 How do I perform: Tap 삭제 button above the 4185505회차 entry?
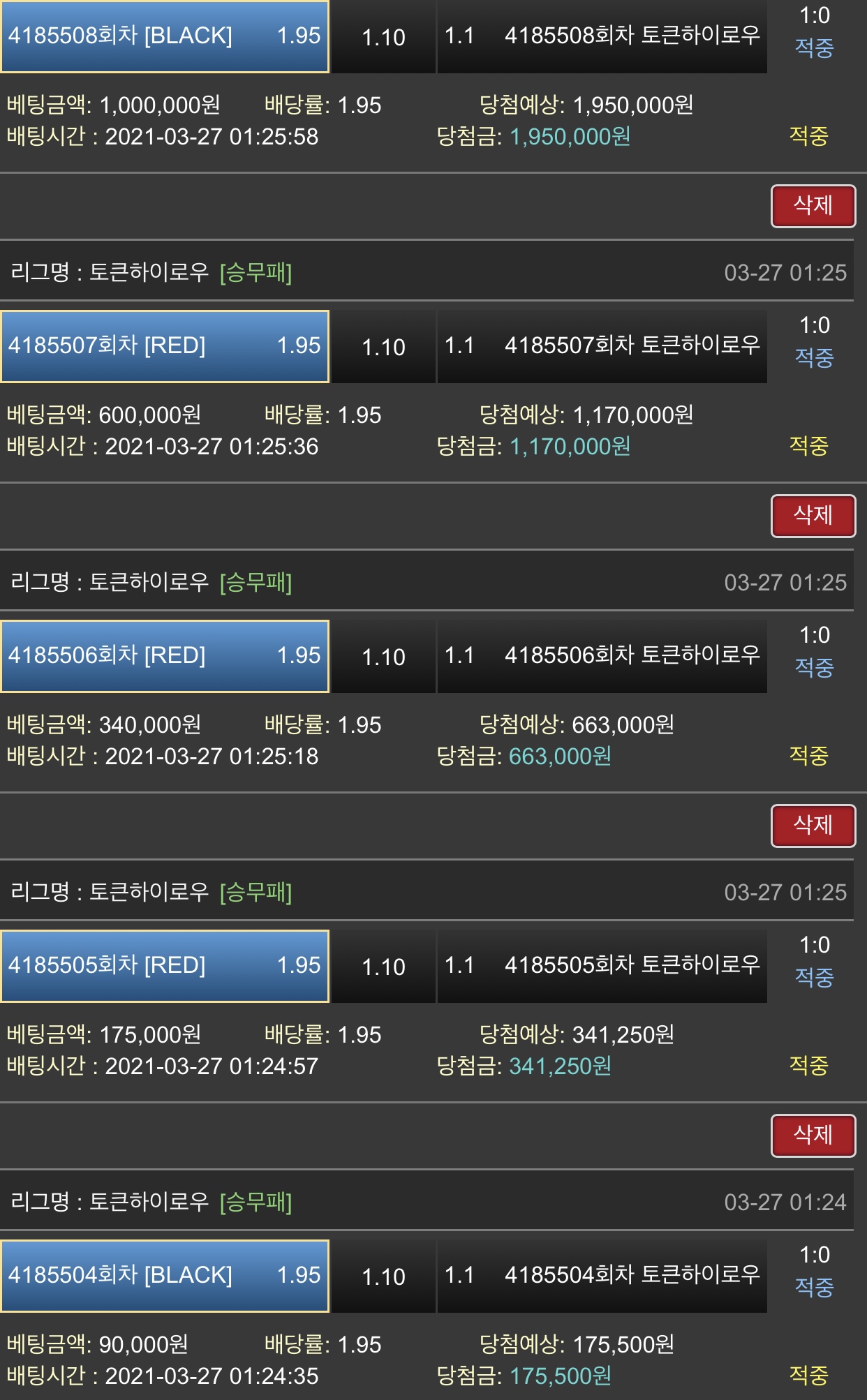813,826
